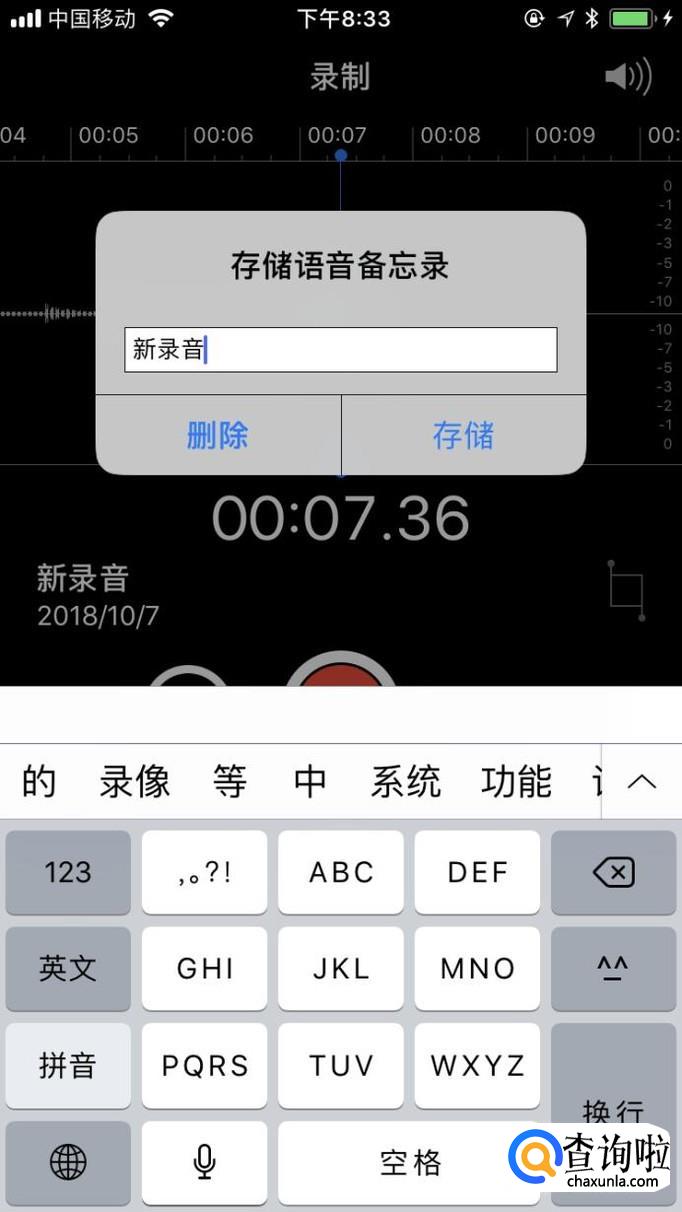Insert the 的 candidate character
The image size is (682, 1212).
point(38,781)
